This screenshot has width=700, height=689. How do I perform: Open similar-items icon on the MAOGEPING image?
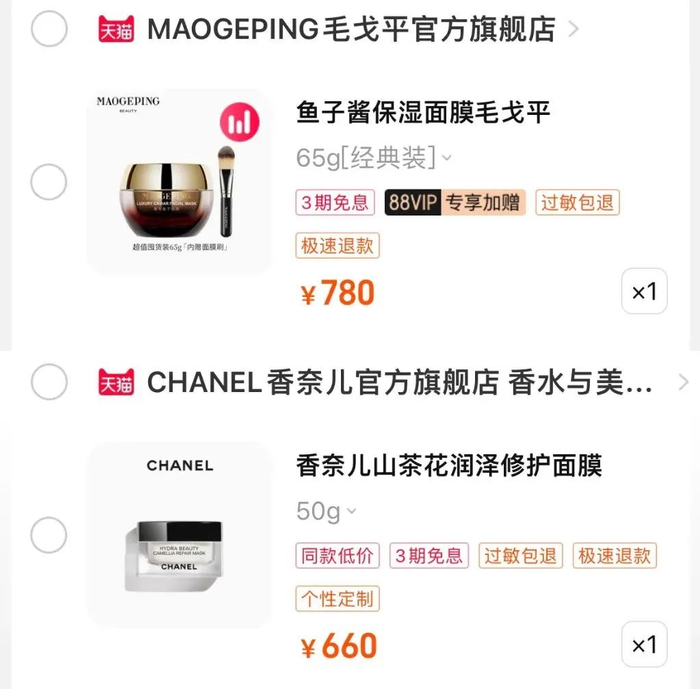click(239, 123)
